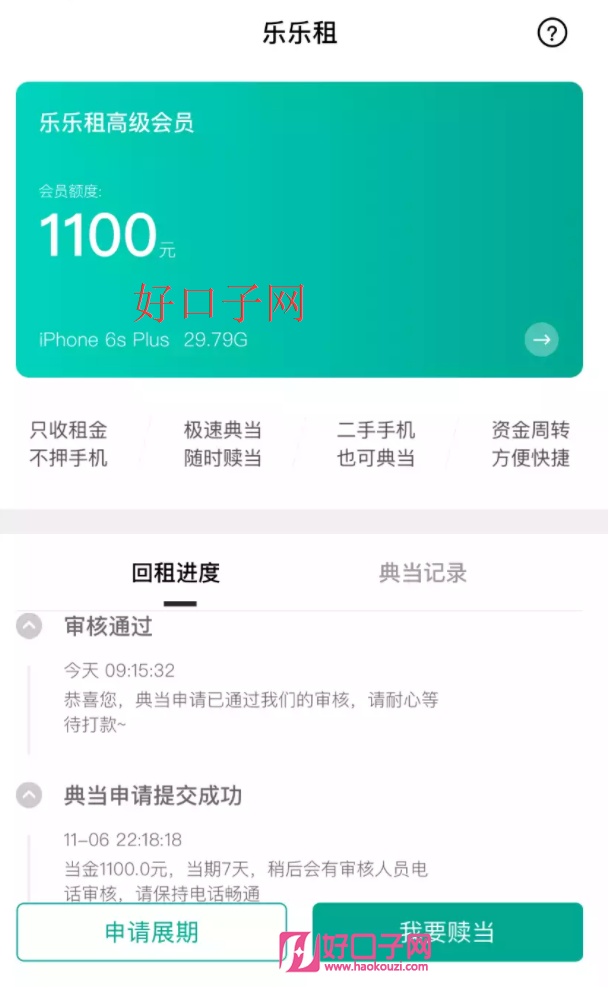
Task: Switch to the 典当记录 tab
Action: coord(423,573)
